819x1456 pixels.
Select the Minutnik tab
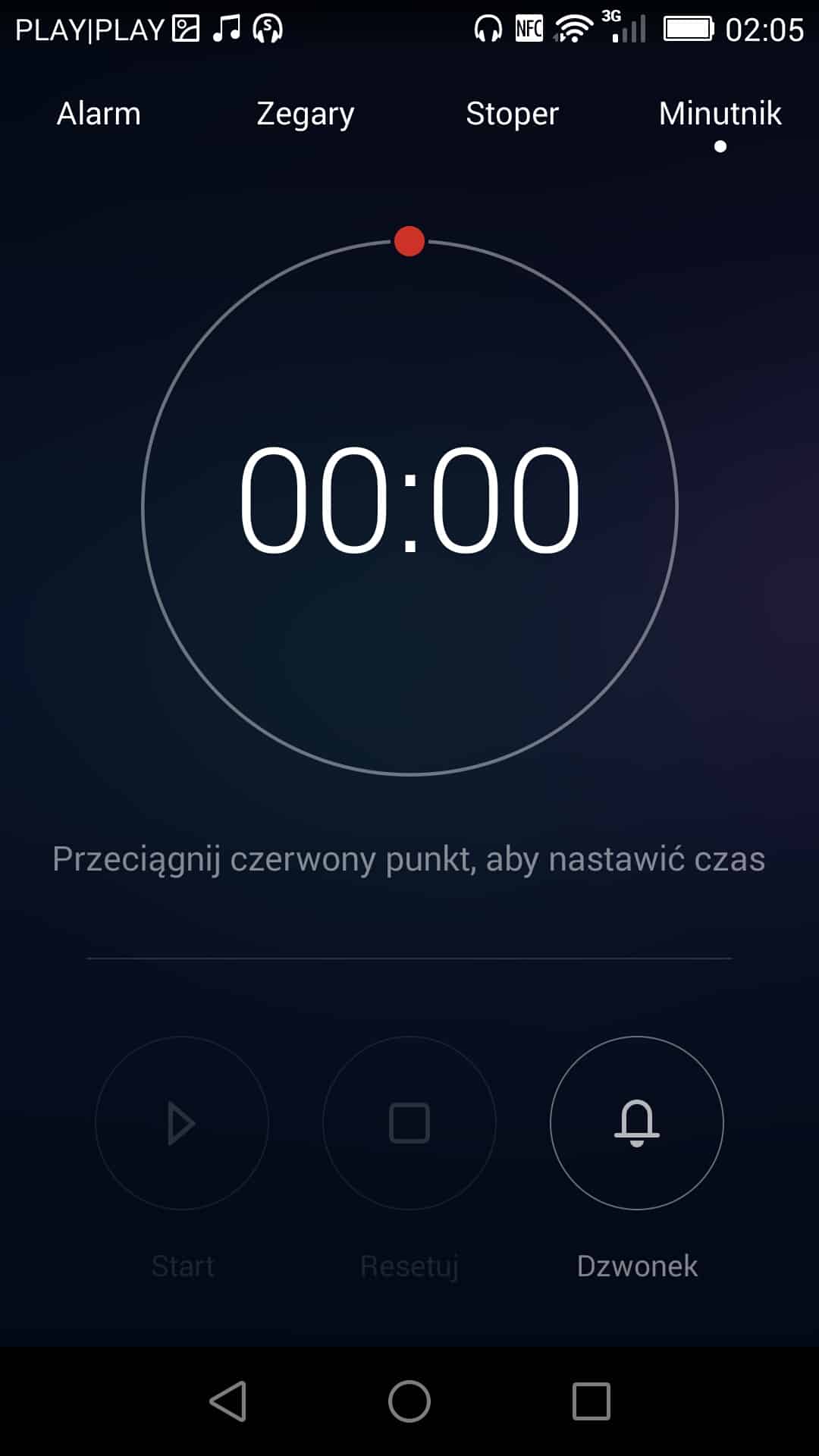point(720,114)
